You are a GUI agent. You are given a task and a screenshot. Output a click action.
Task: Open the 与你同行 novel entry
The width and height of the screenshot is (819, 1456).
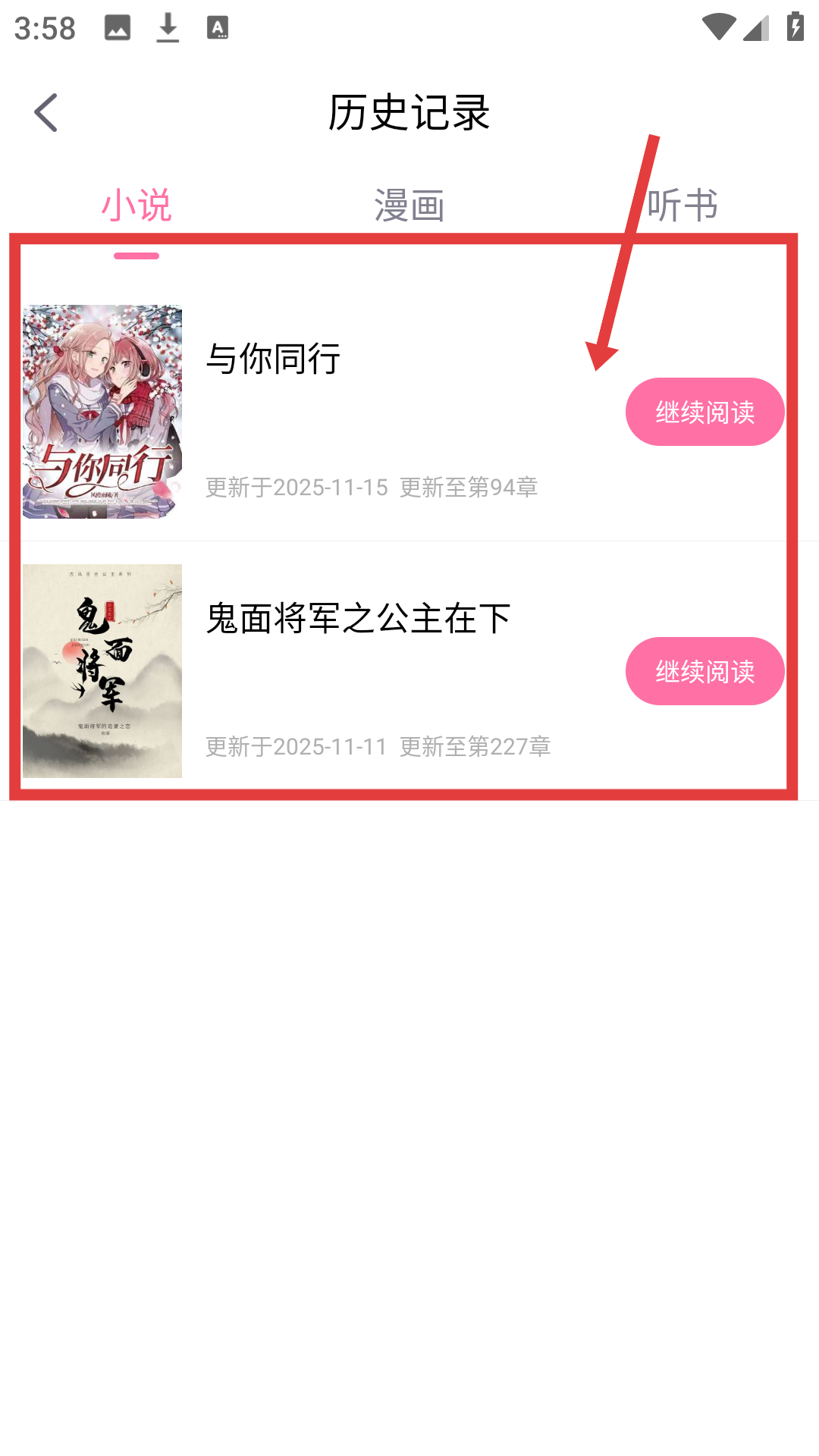[274, 359]
